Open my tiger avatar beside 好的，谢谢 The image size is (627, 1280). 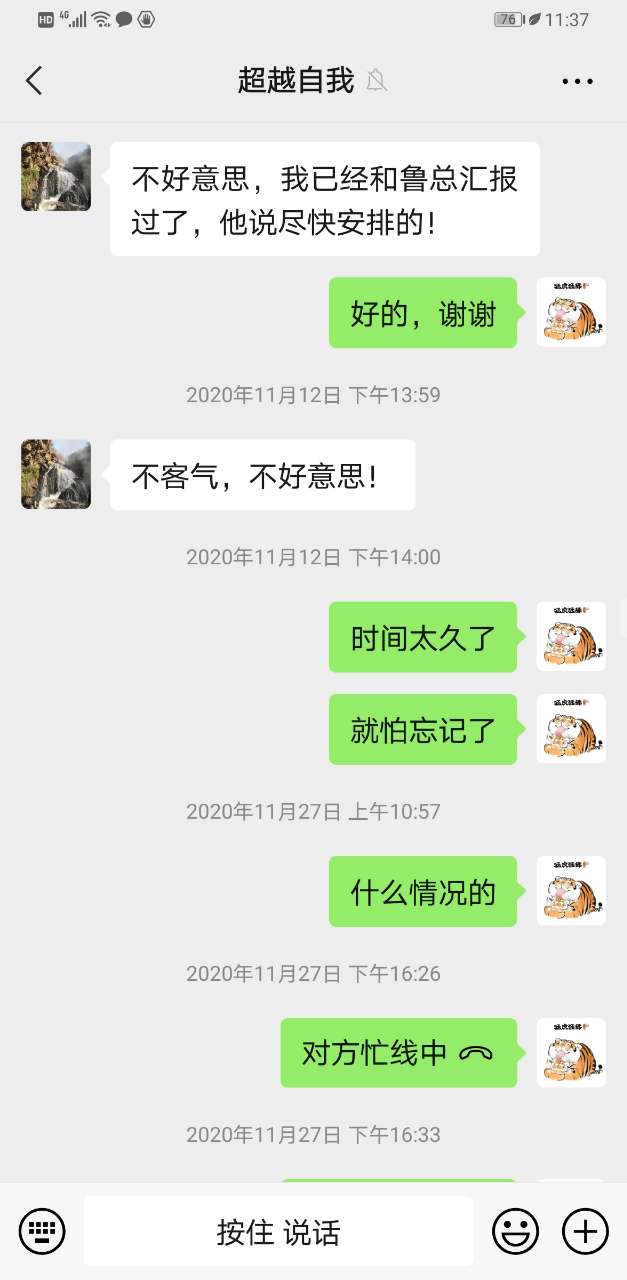pyautogui.click(x=571, y=312)
